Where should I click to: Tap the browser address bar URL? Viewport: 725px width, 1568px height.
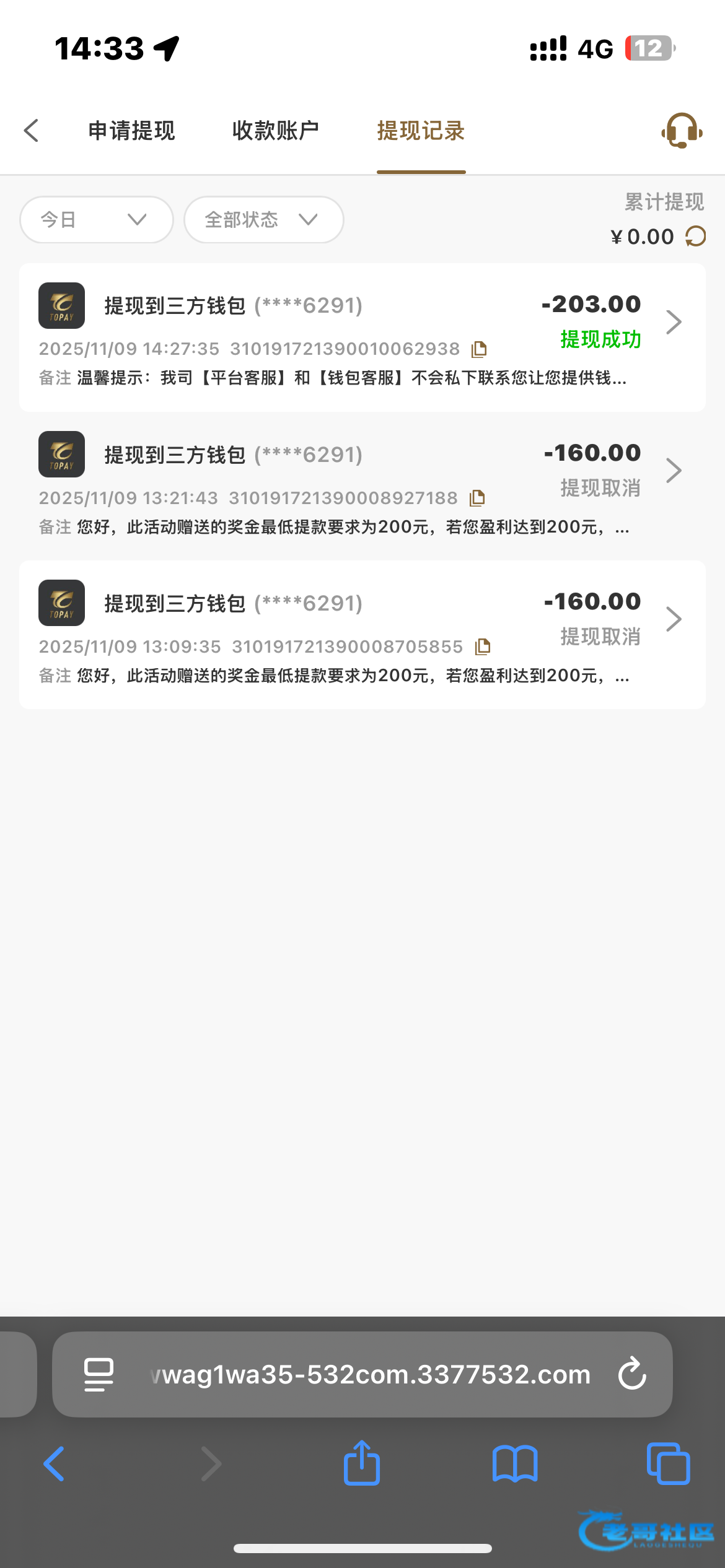pyautogui.click(x=369, y=1374)
